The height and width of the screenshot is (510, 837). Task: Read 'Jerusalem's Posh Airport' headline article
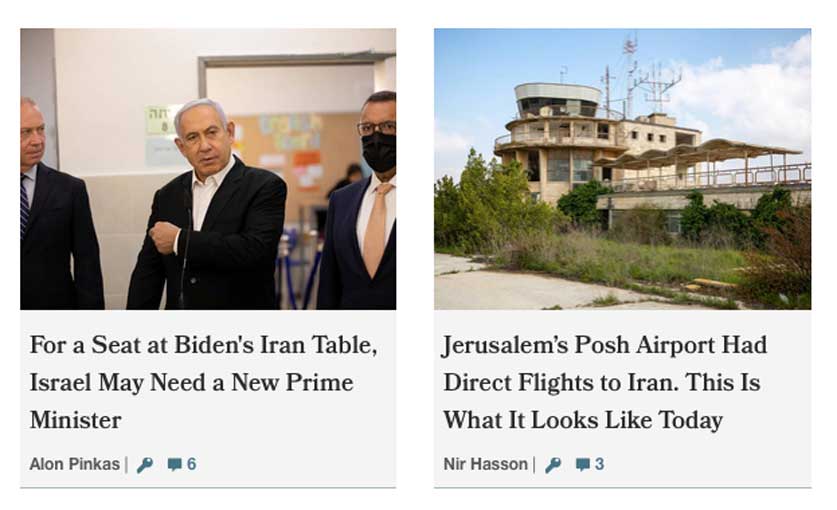(x=605, y=383)
